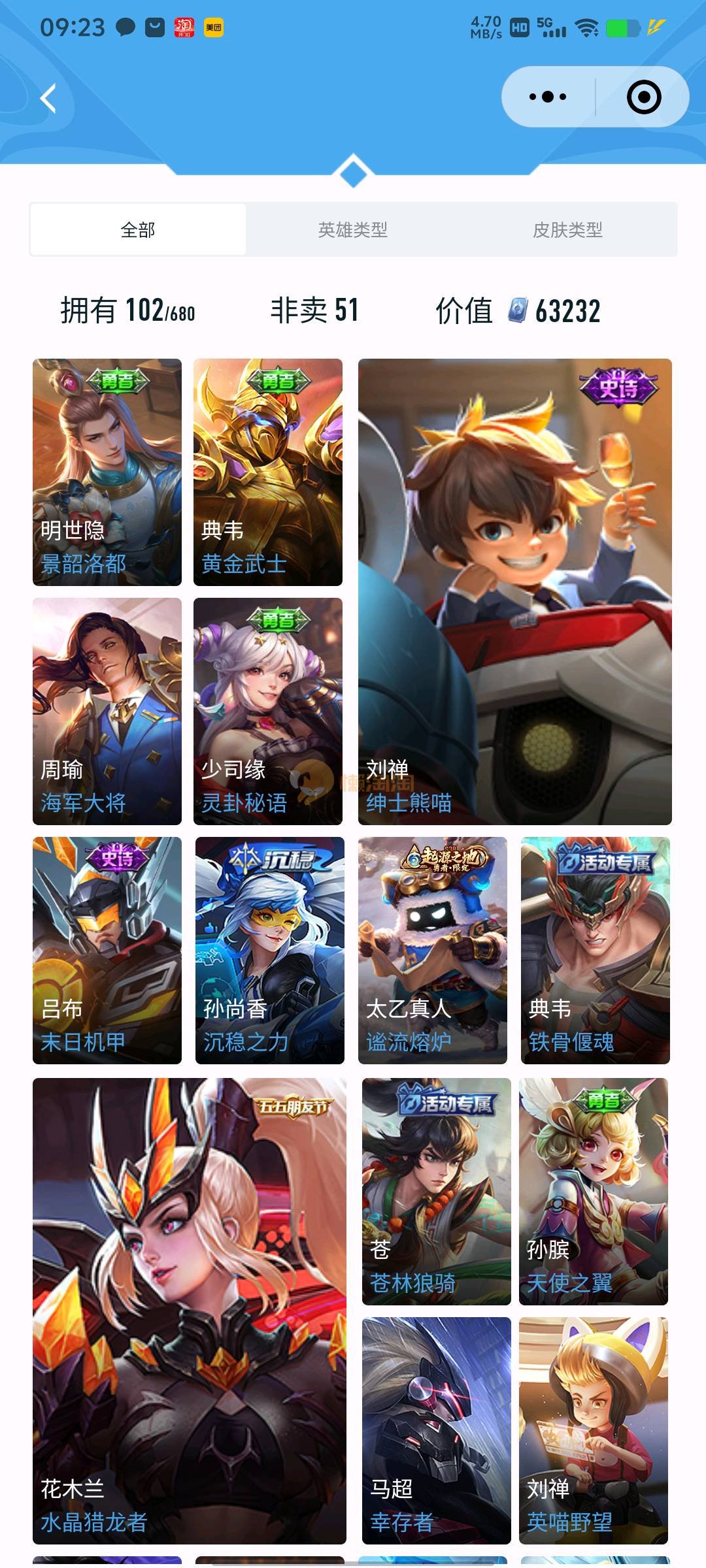Switch to the 全部 tab
Viewport: 706px width, 1568px height.
(138, 230)
